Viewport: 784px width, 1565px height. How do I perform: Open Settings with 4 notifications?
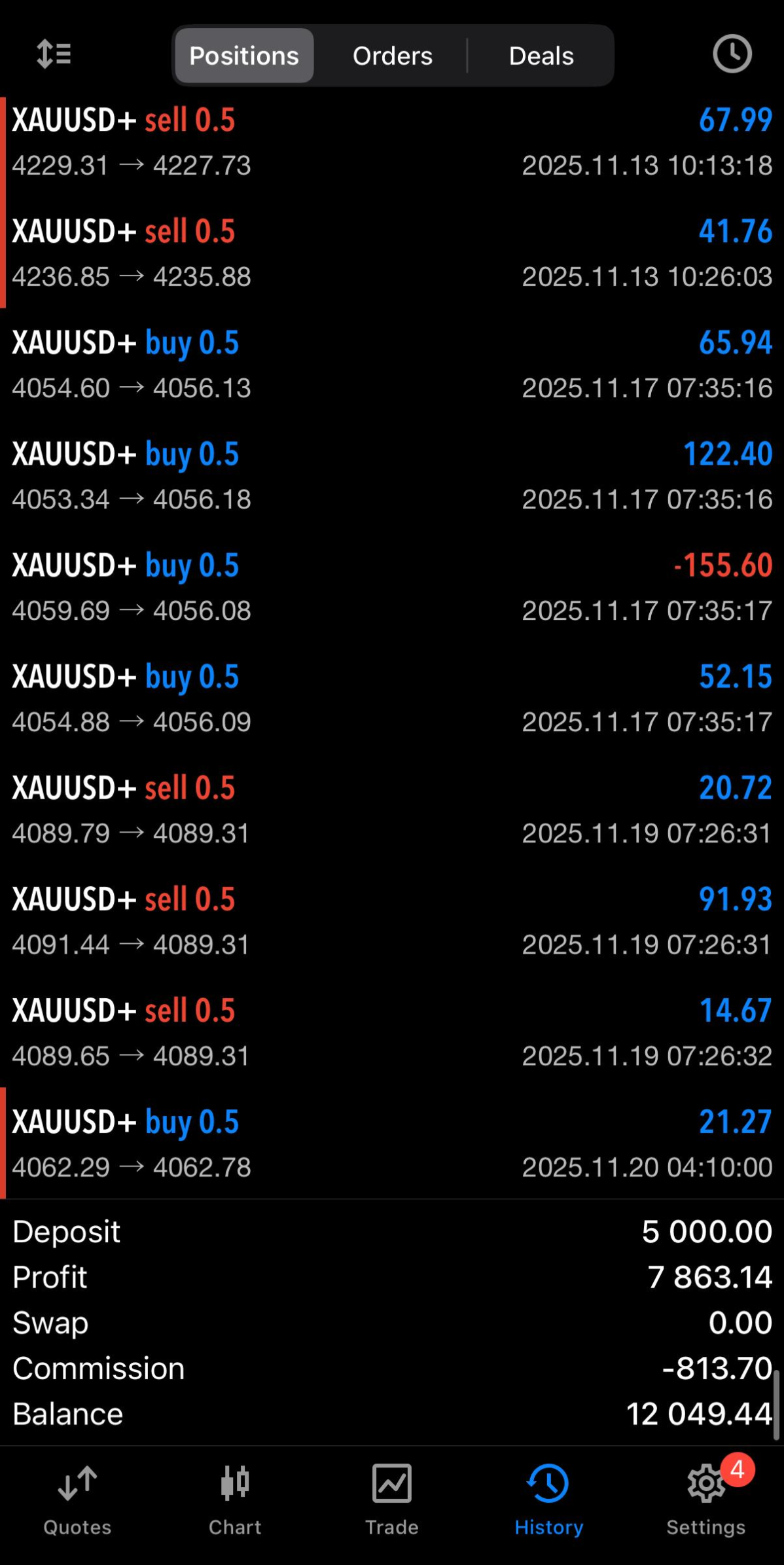pos(705,1498)
